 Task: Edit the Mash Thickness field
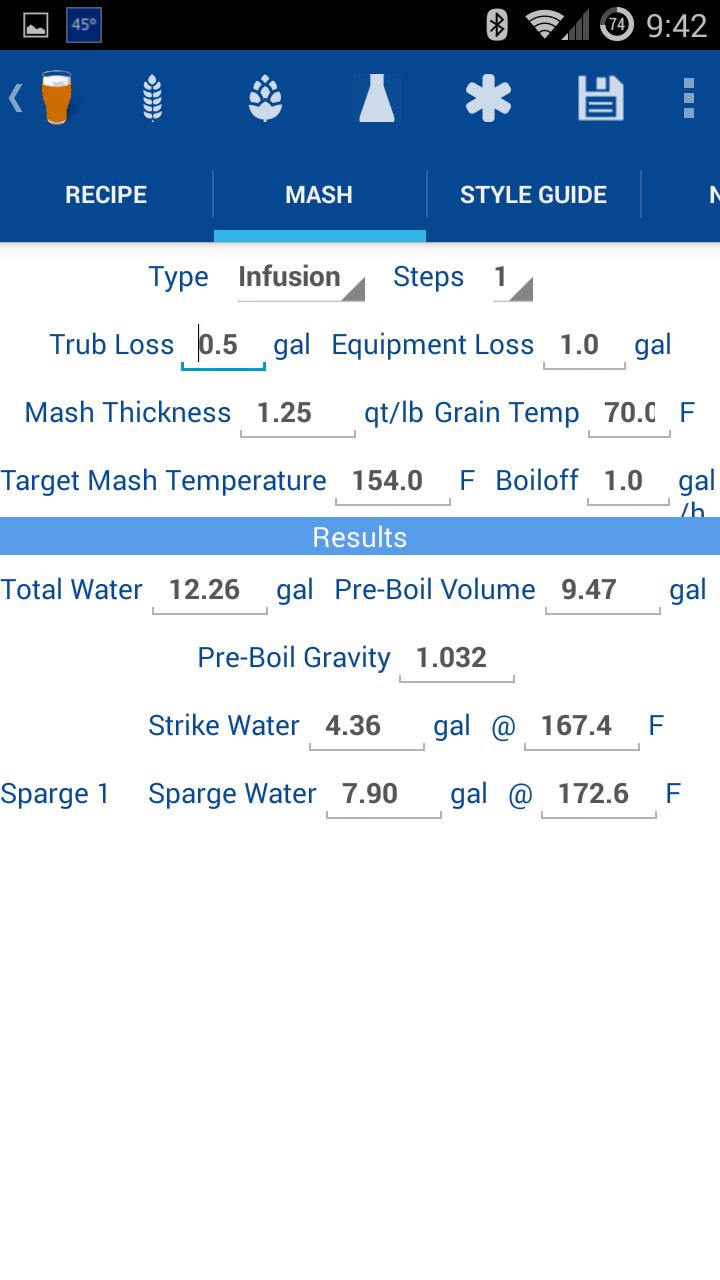[x=297, y=414]
